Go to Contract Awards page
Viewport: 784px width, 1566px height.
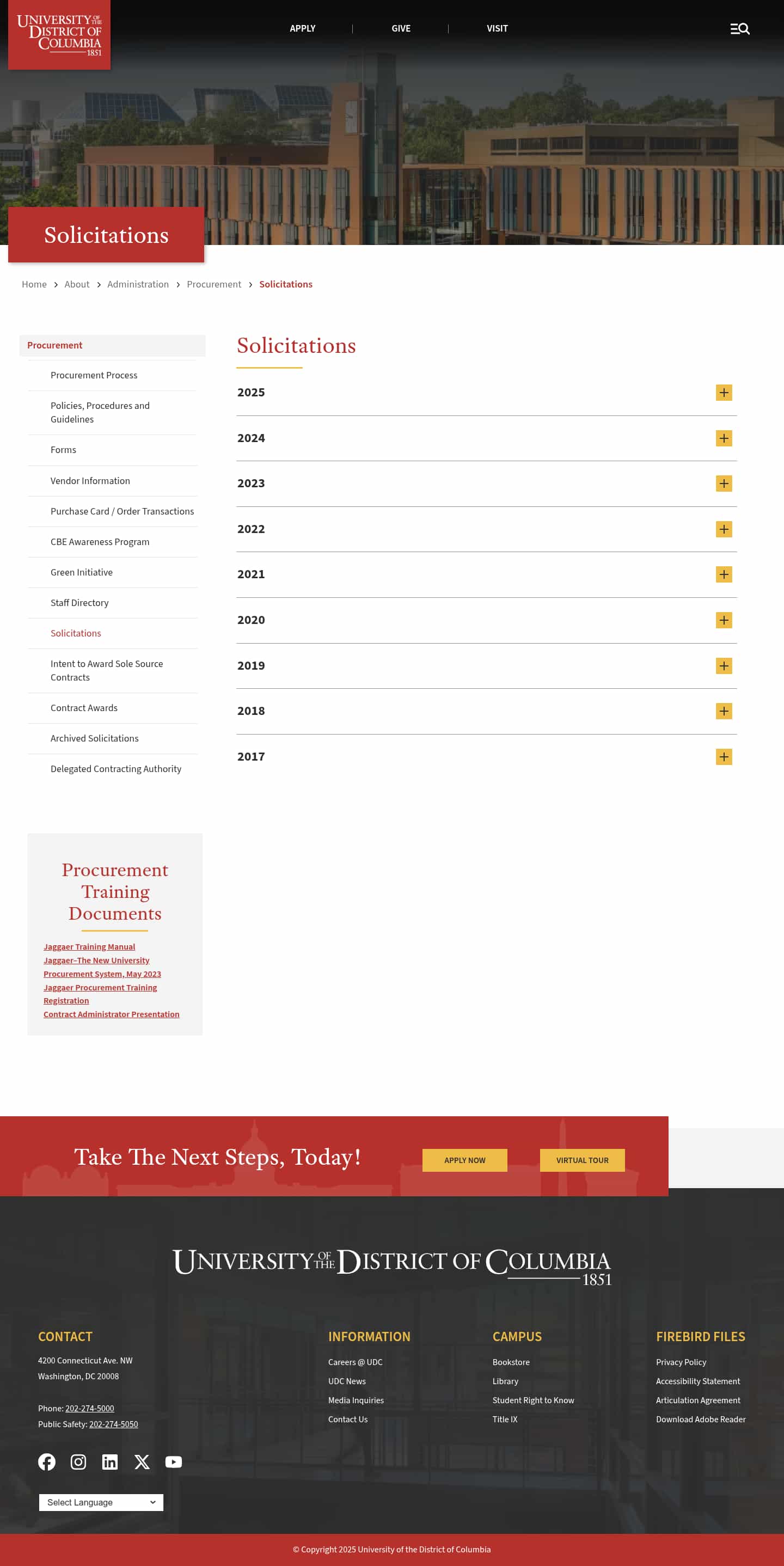(x=84, y=708)
